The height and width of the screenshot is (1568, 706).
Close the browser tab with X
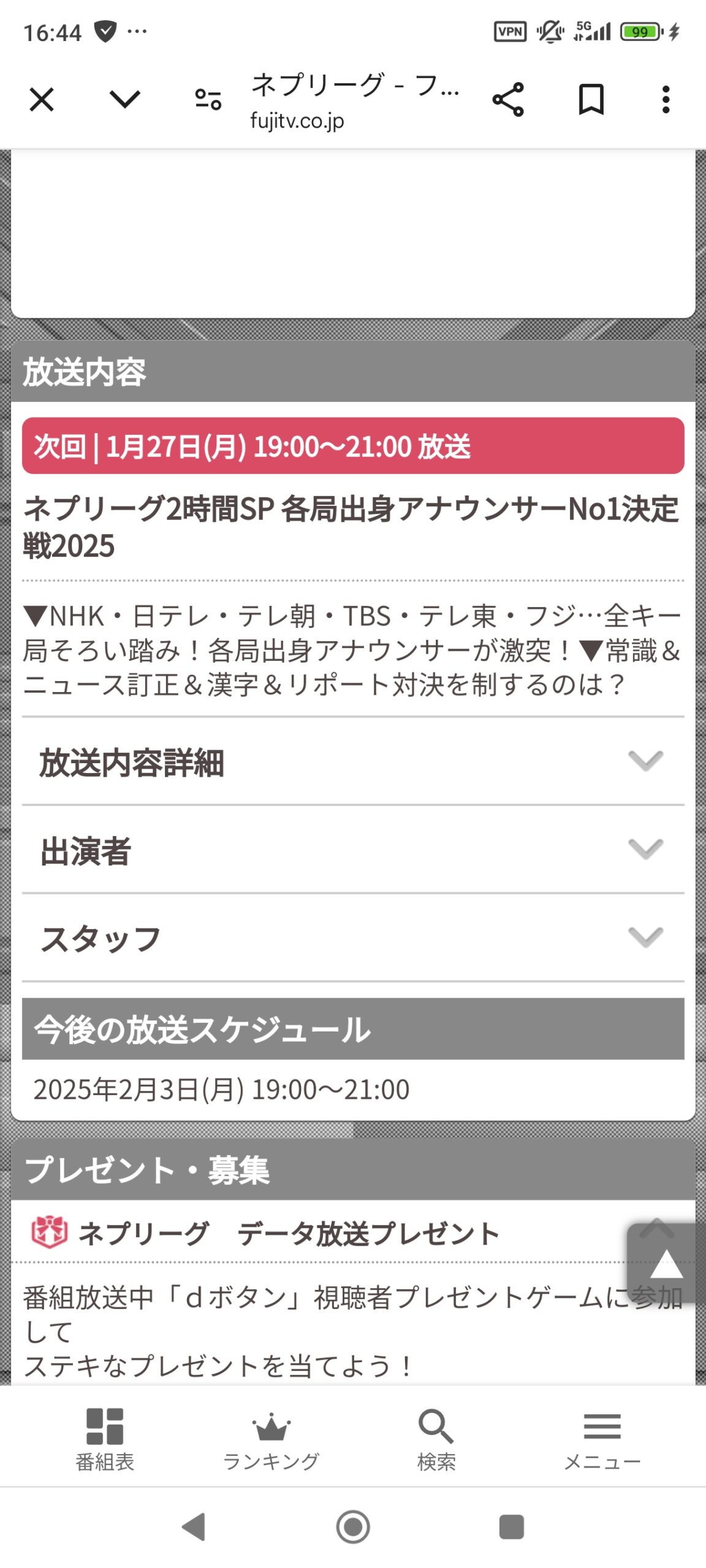click(42, 99)
